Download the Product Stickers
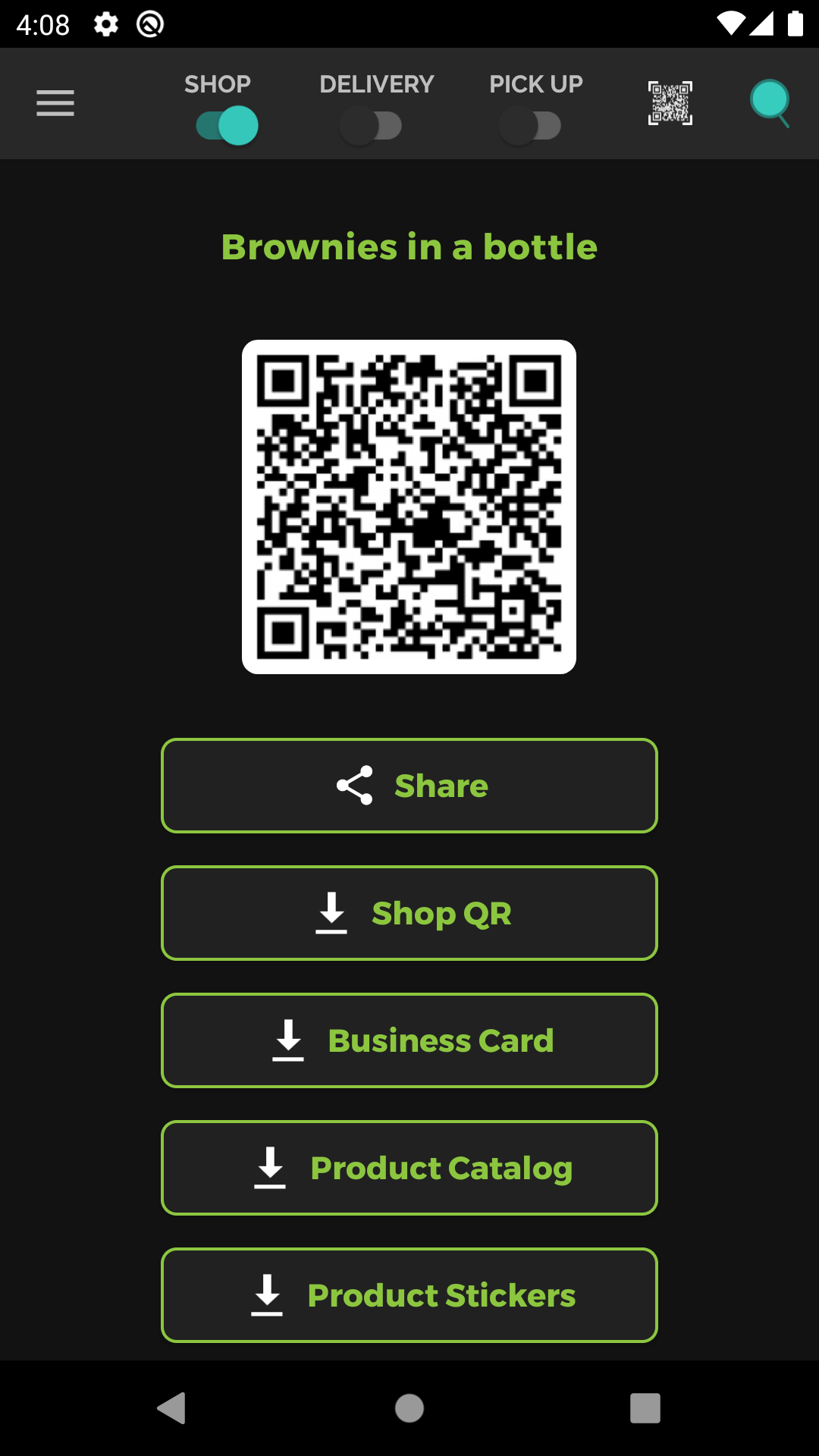819x1456 pixels. (409, 1295)
